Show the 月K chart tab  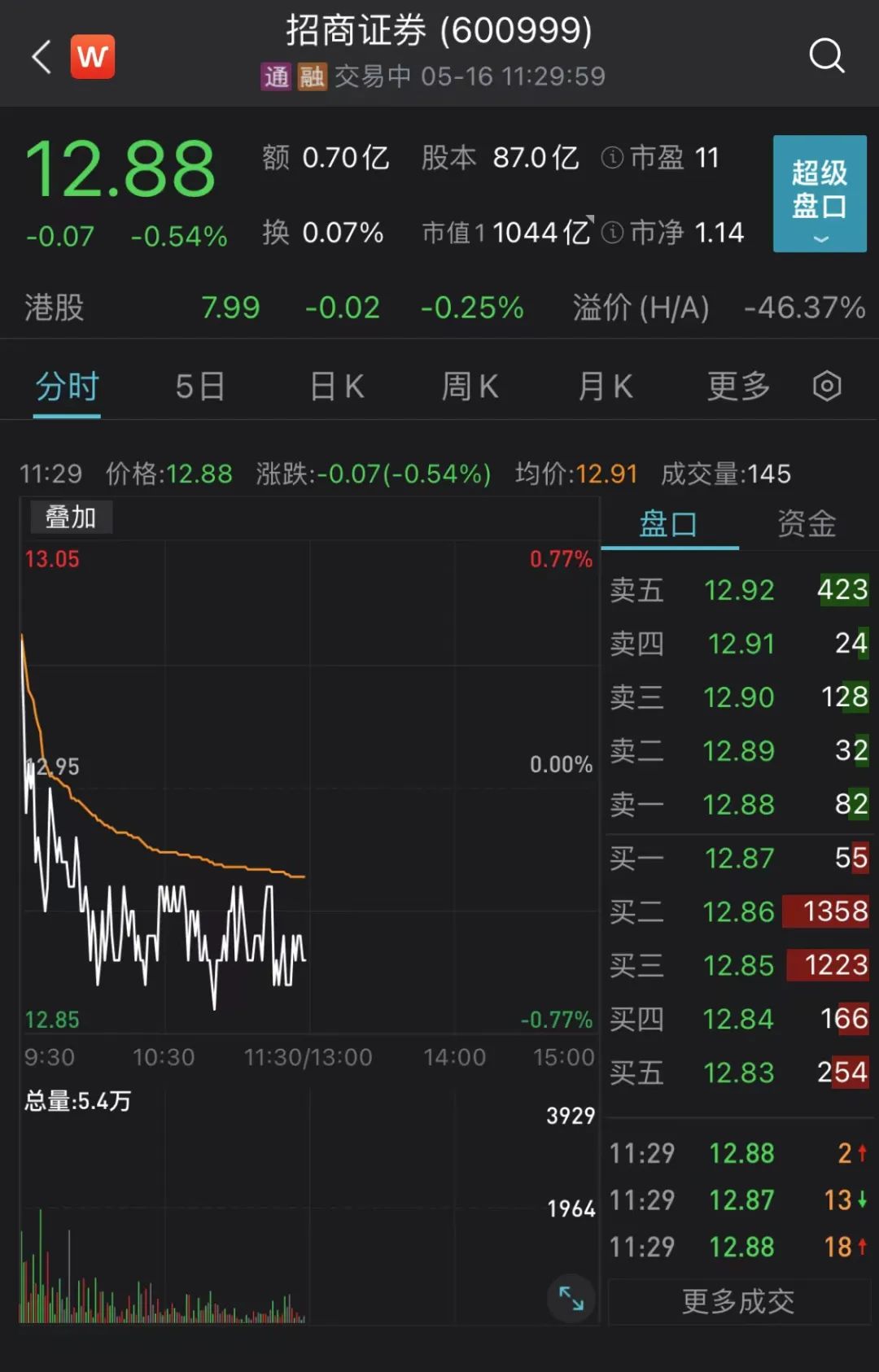605,387
